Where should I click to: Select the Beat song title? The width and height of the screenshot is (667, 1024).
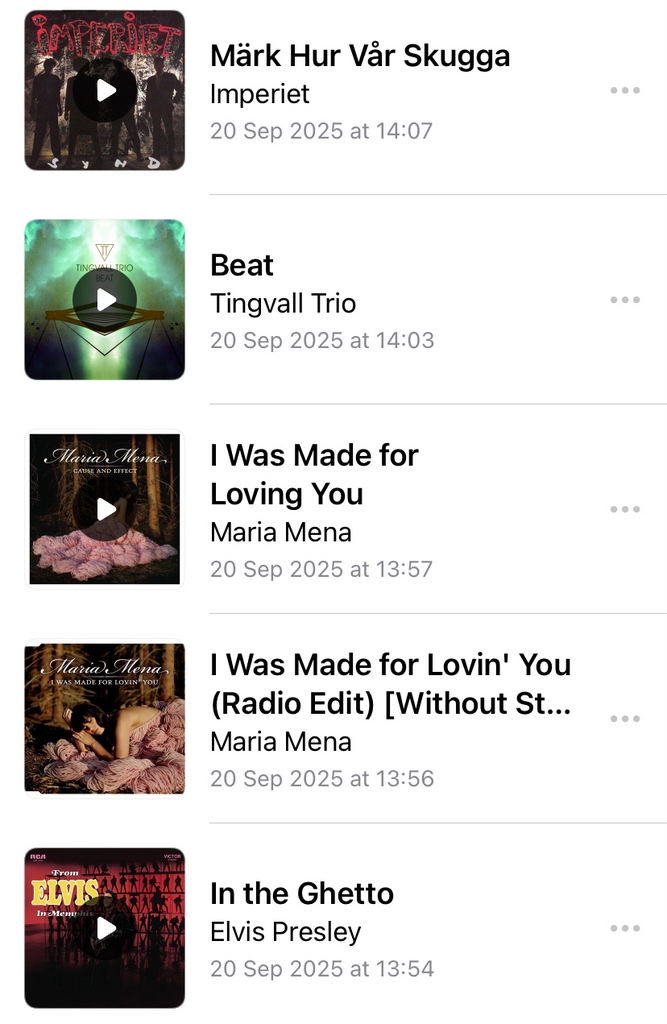pyautogui.click(x=242, y=265)
